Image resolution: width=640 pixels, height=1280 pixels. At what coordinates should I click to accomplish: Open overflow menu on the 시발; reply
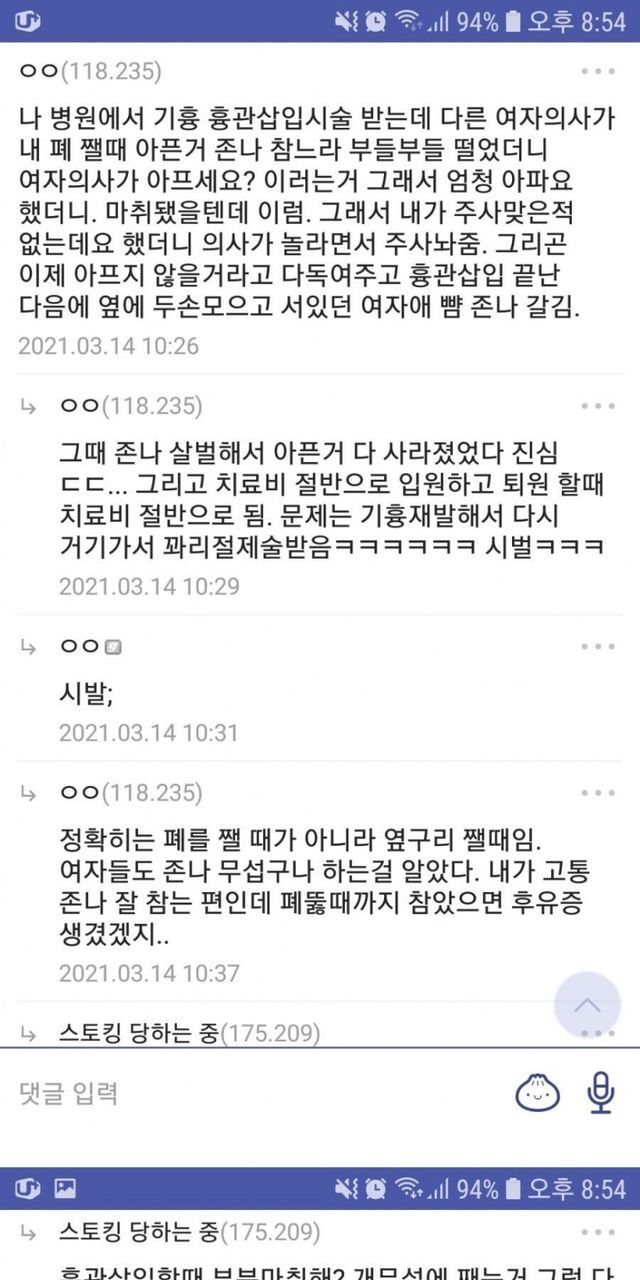[597, 647]
